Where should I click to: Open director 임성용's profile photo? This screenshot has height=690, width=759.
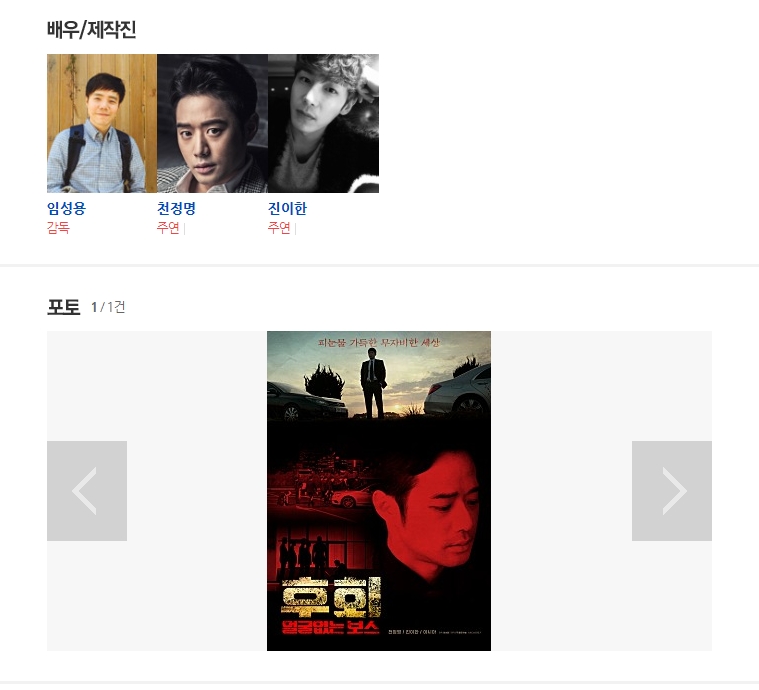point(102,123)
